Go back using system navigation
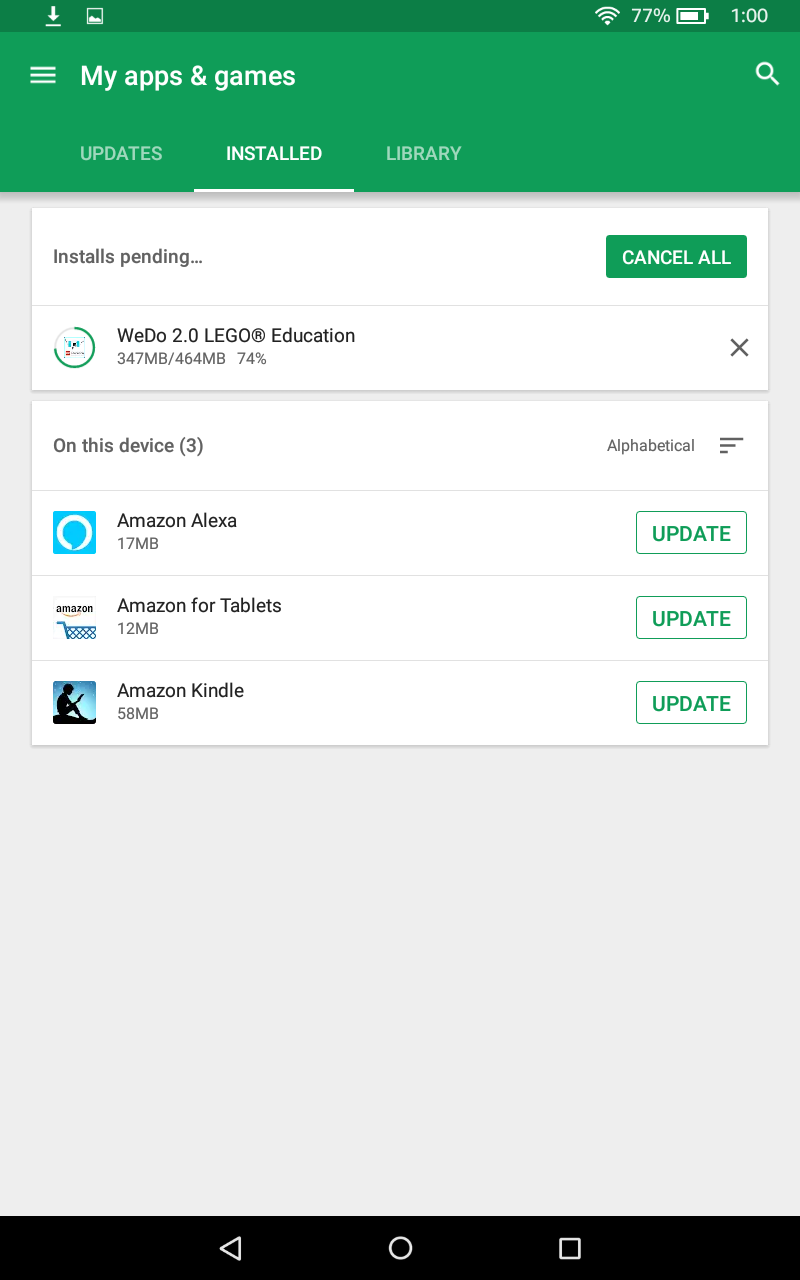Screen dimensions: 800x1280 (x=231, y=1247)
